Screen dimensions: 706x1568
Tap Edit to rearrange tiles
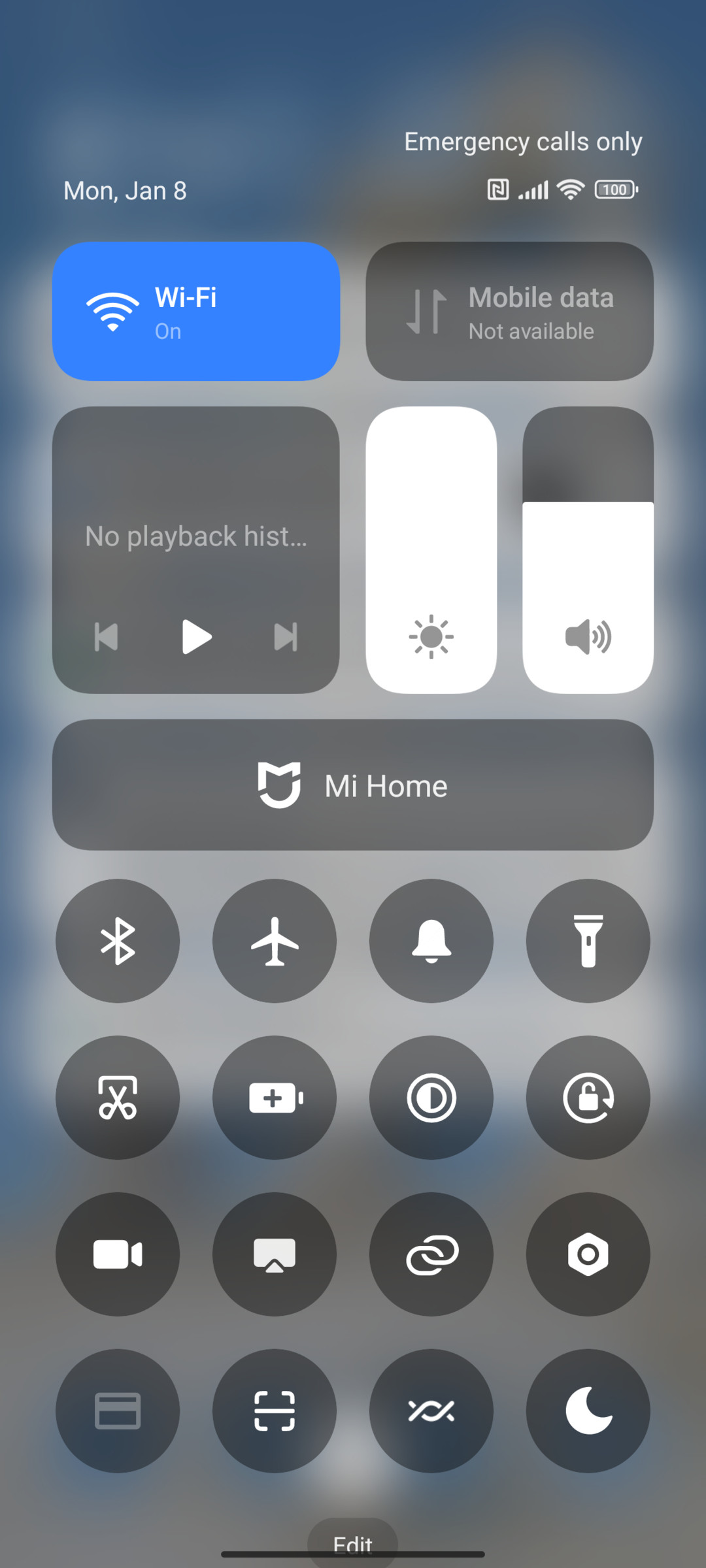(x=353, y=1543)
